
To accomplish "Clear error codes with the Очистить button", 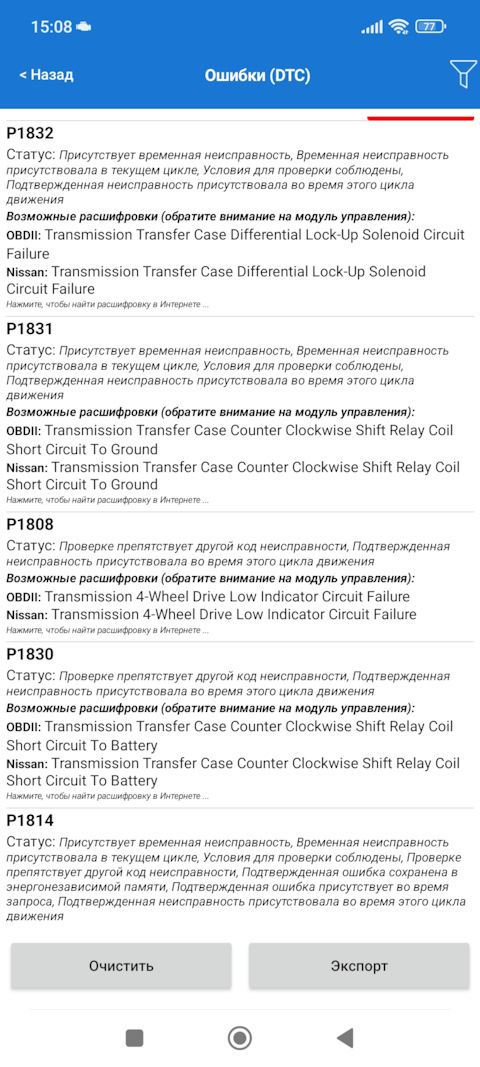I will point(121,966).
